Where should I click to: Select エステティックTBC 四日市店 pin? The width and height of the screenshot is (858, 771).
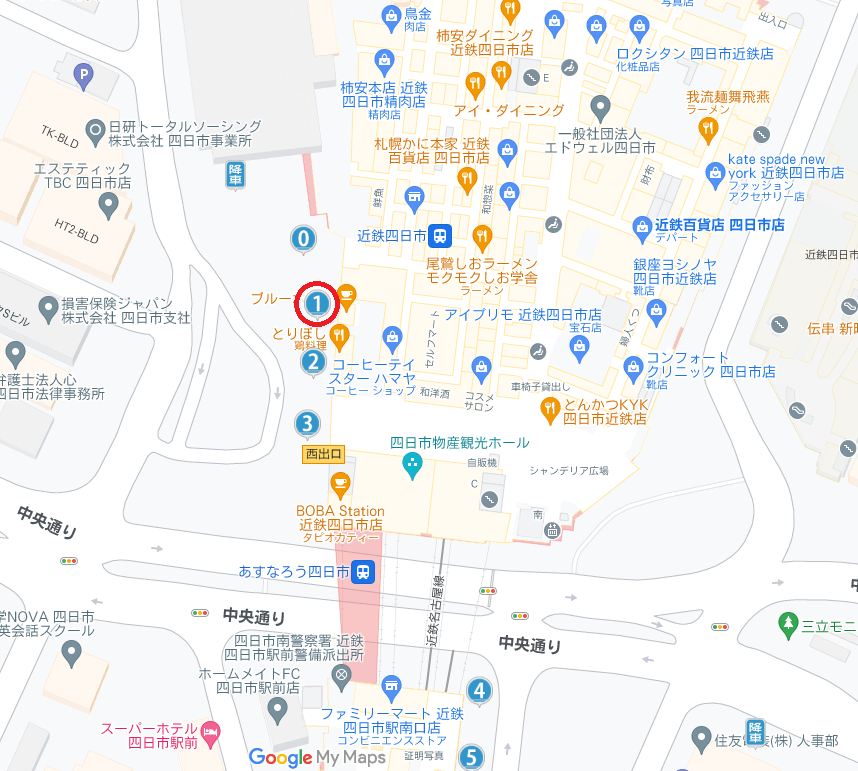click(x=110, y=206)
